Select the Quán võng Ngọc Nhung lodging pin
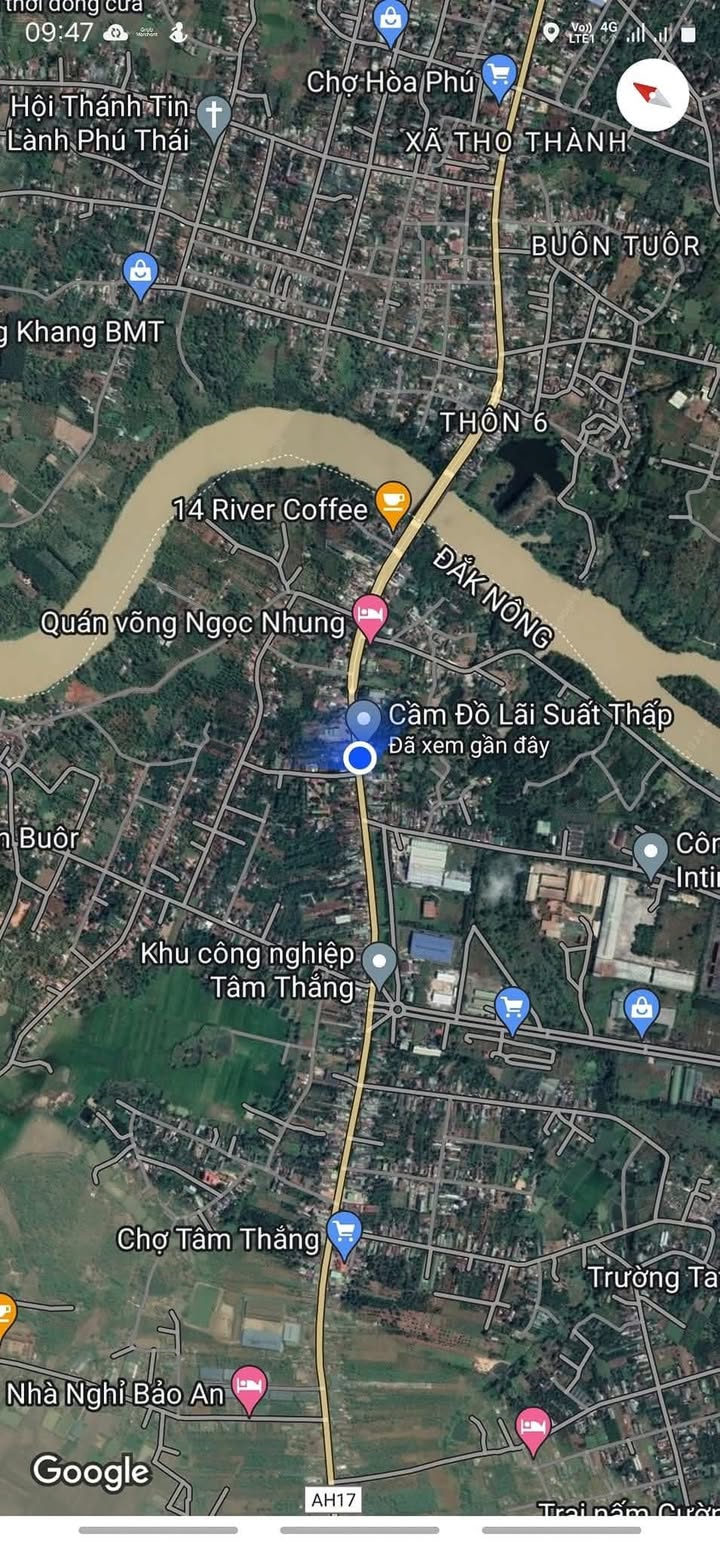720x1544 pixels. tap(370, 617)
